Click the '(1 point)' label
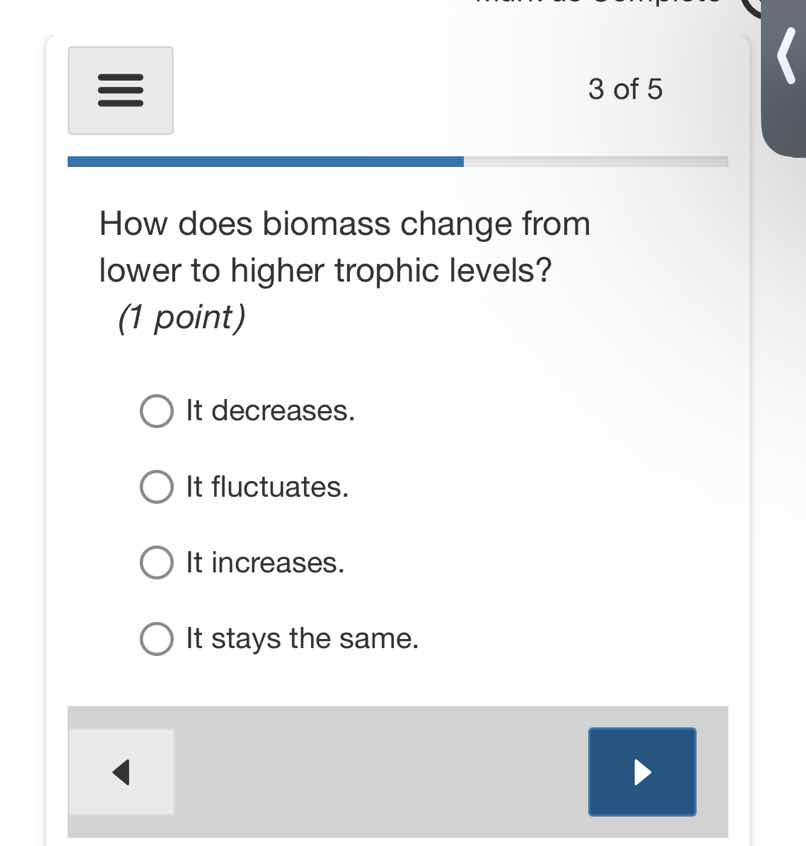 pos(182,317)
